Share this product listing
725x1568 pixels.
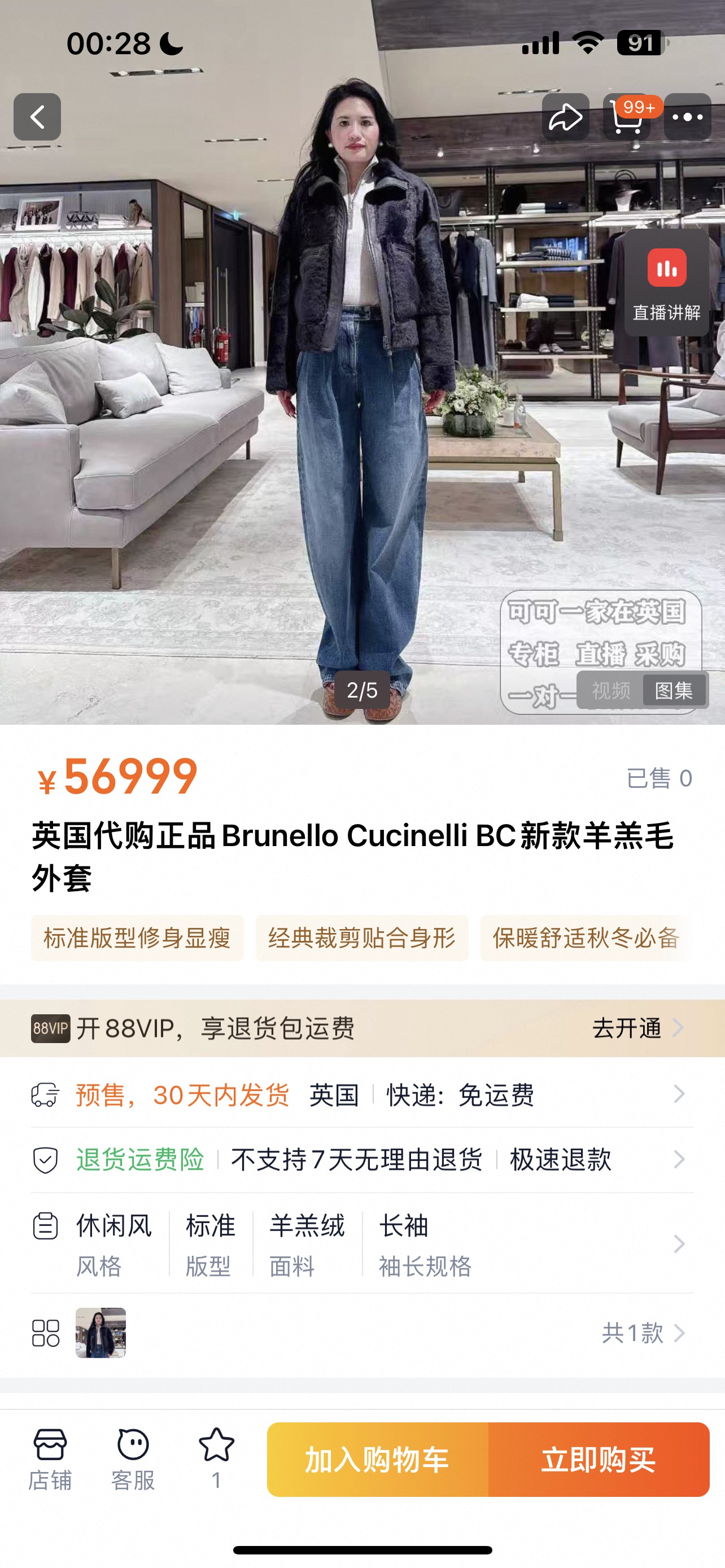point(565,117)
